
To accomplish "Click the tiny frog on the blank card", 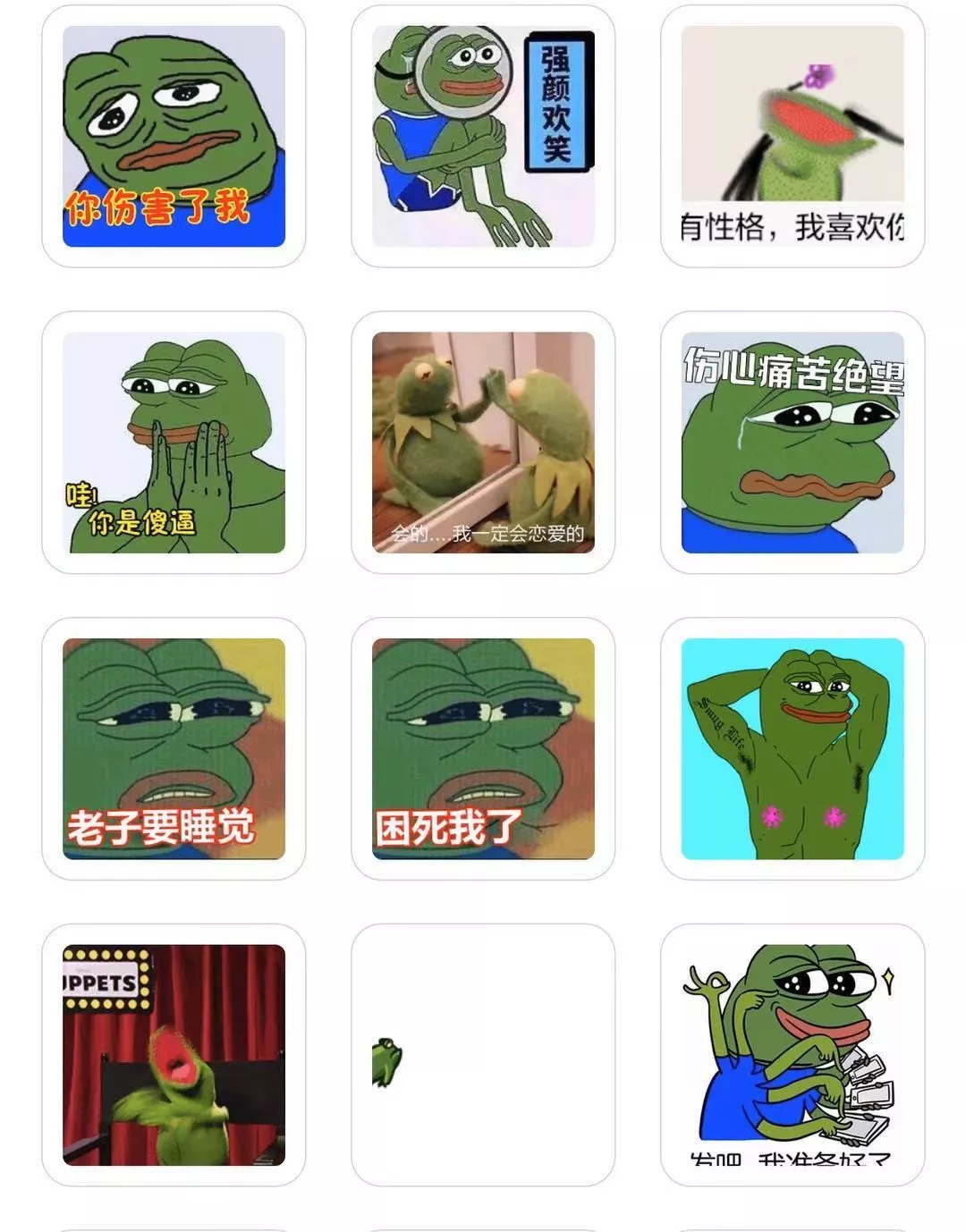I will pos(386,1063).
